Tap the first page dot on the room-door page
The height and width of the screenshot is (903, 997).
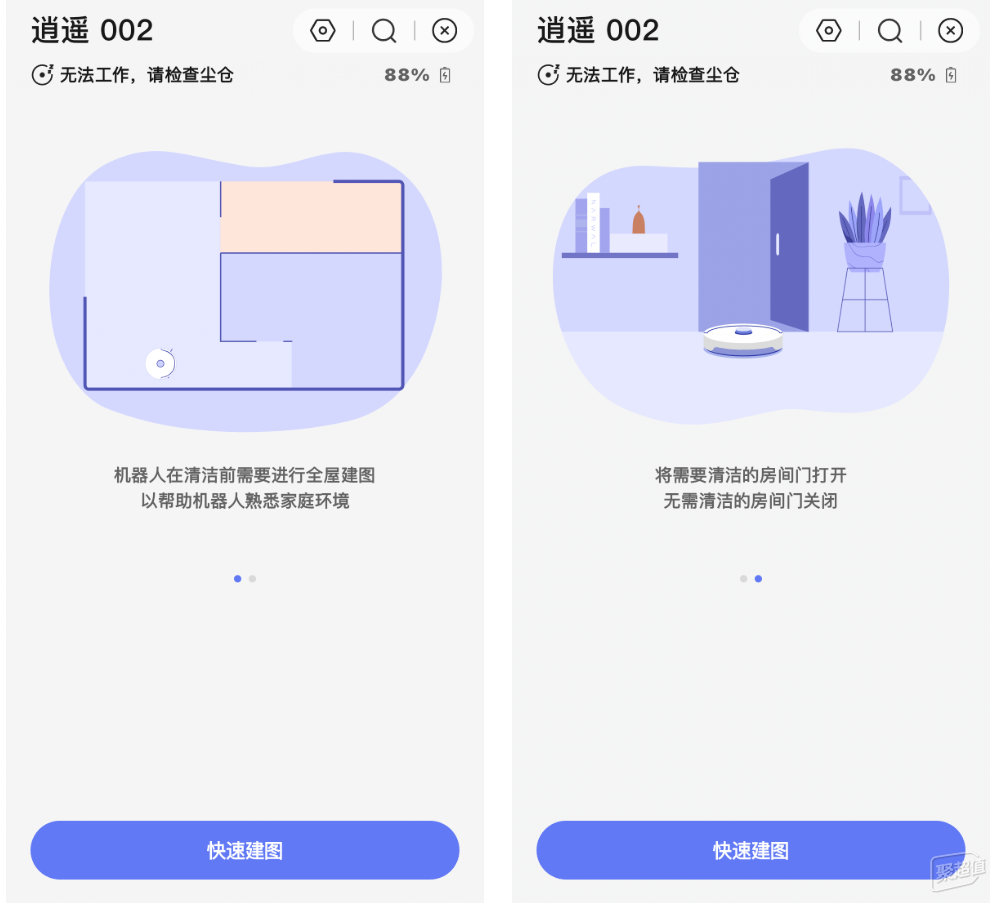coord(743,578)
